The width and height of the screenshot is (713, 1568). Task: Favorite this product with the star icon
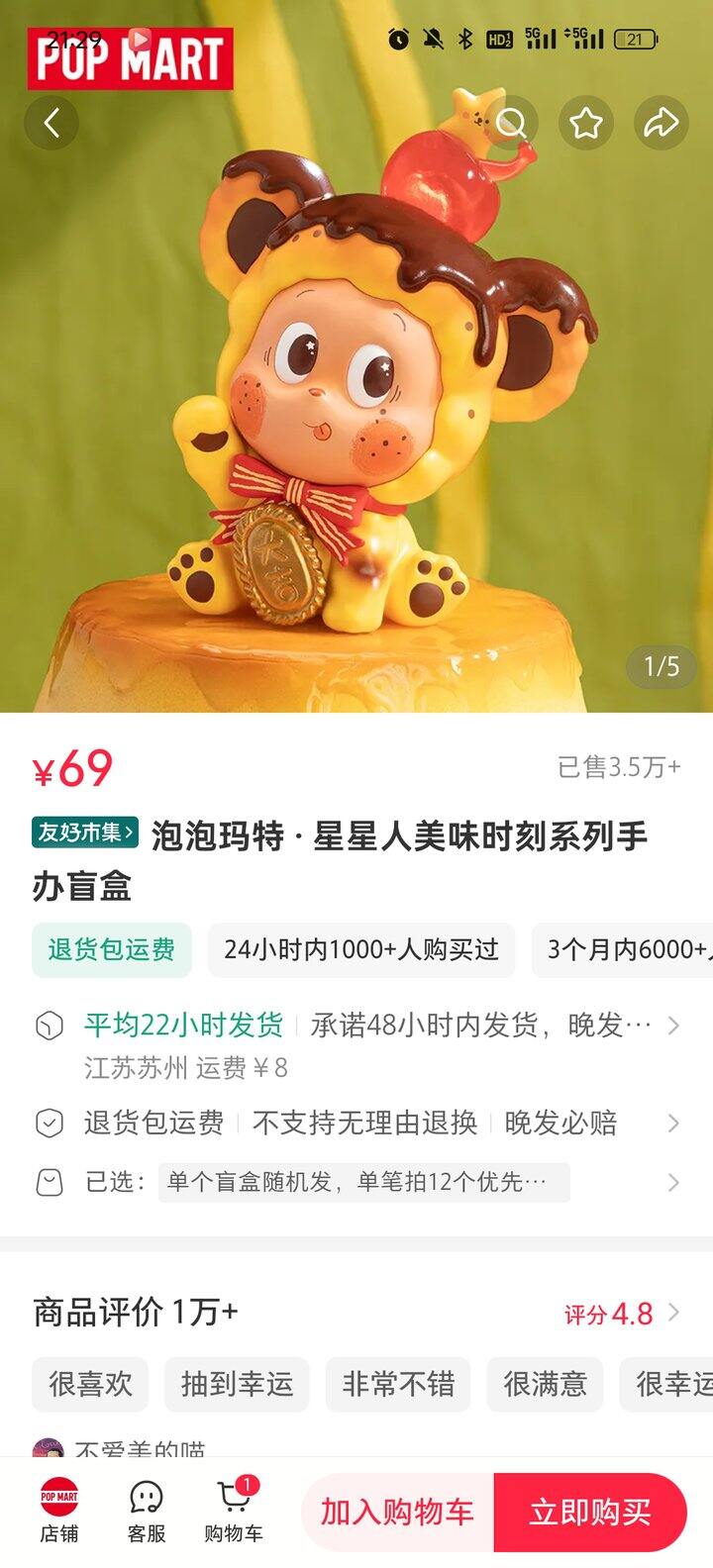pyautogui.click(x=586, y=124)
